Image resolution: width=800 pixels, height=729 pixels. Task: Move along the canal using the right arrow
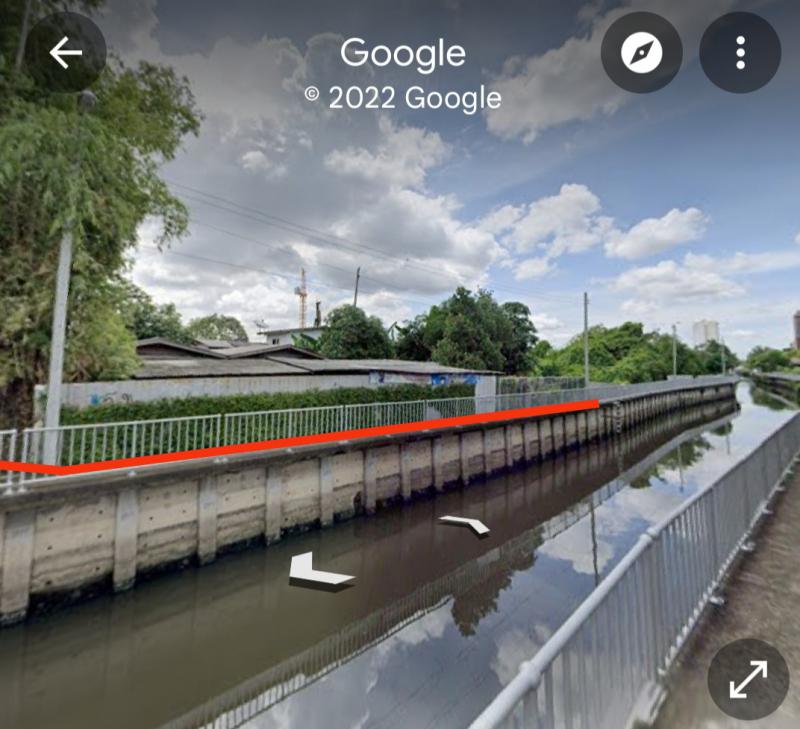[466, 524]
